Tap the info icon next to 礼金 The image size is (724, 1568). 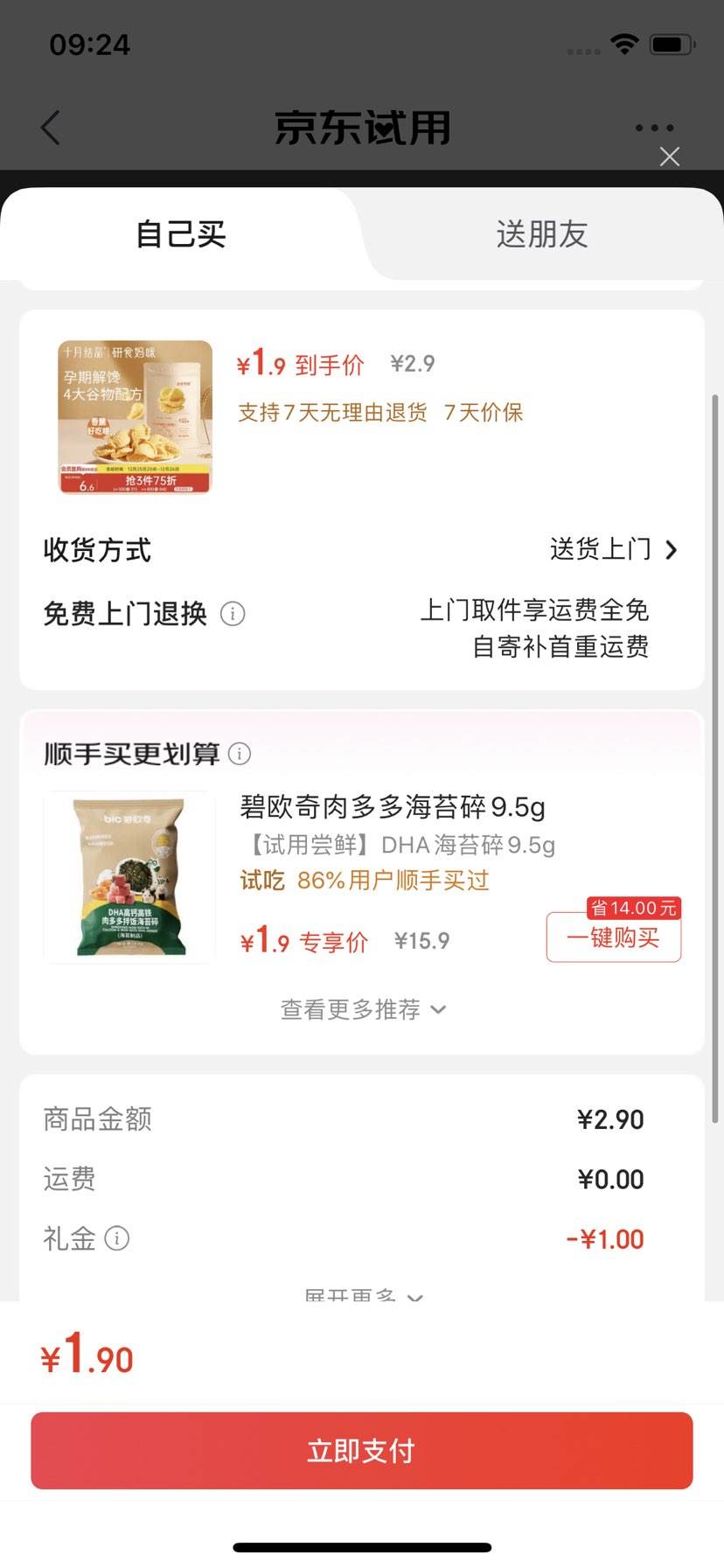click(x=116, y=1238)
